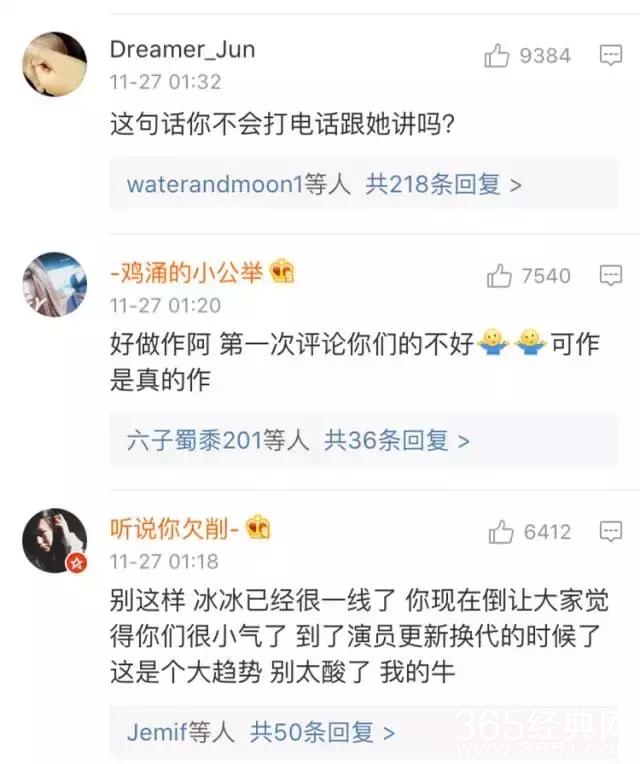Like Dreamer_Jun's comment
Viewport: 640px width, 764px height.
[498, 56]
